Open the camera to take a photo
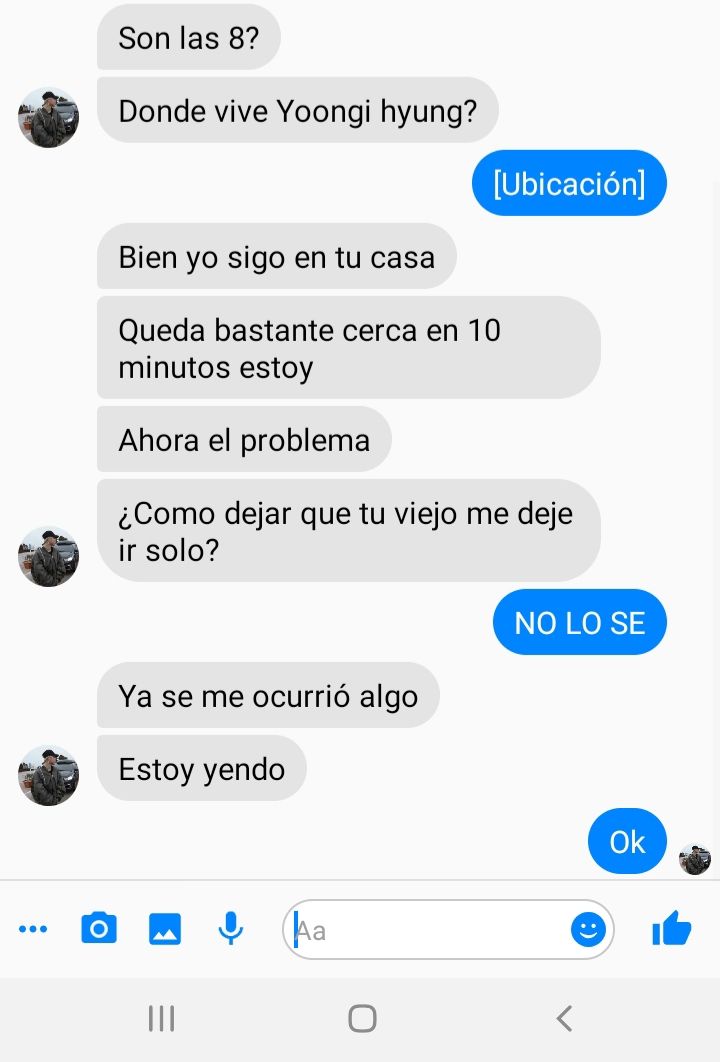 (98, 929)
